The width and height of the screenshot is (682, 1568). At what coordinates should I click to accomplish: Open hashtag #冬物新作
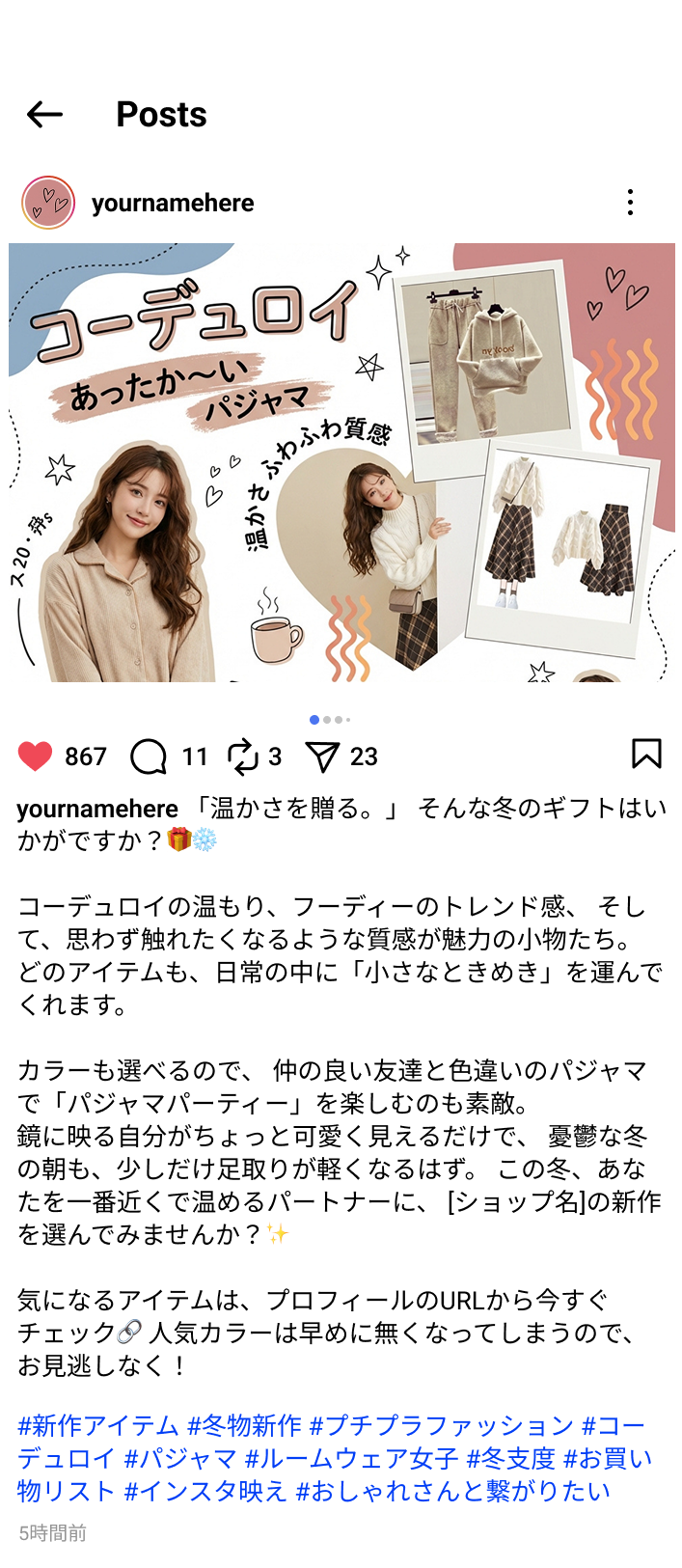pos(244,1426)
